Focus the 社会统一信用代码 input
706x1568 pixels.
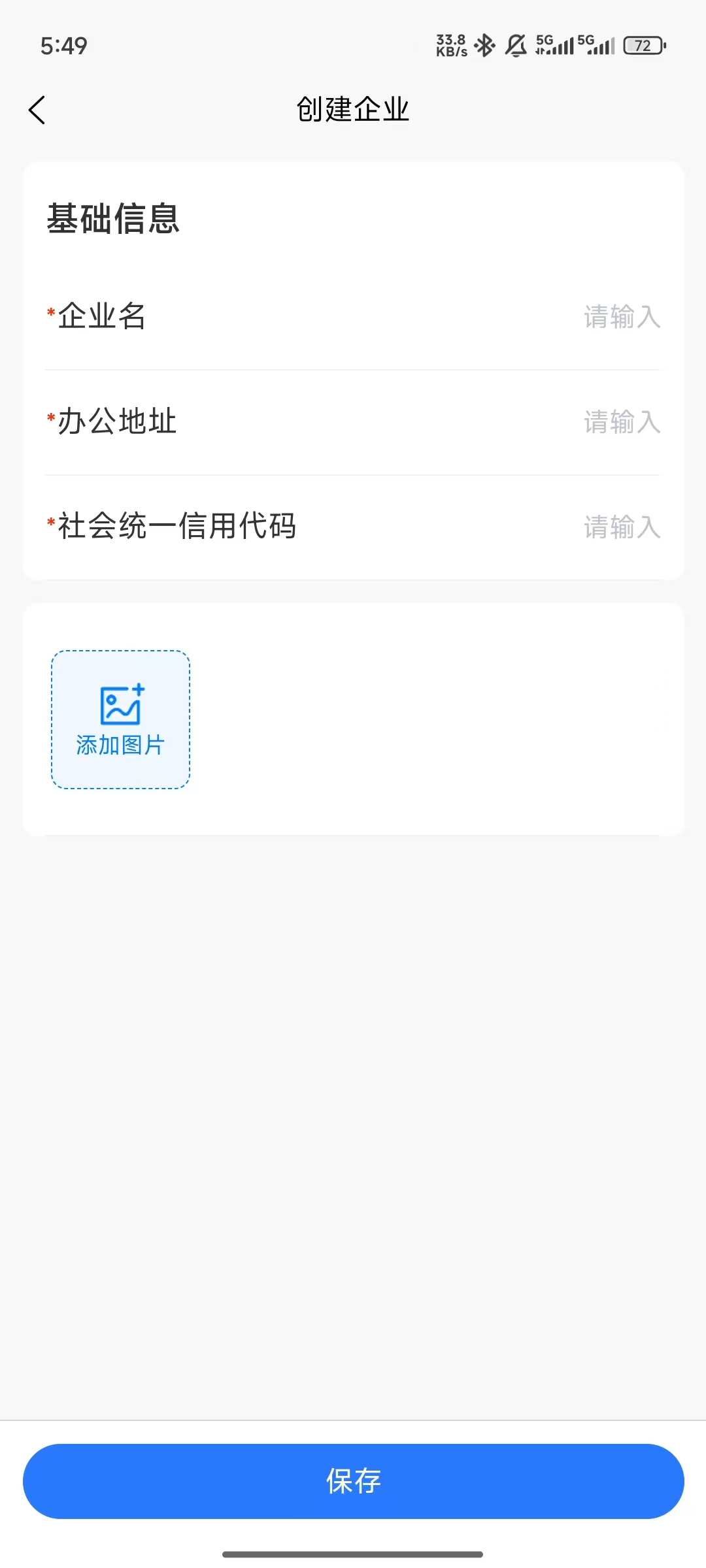[620, 527]
